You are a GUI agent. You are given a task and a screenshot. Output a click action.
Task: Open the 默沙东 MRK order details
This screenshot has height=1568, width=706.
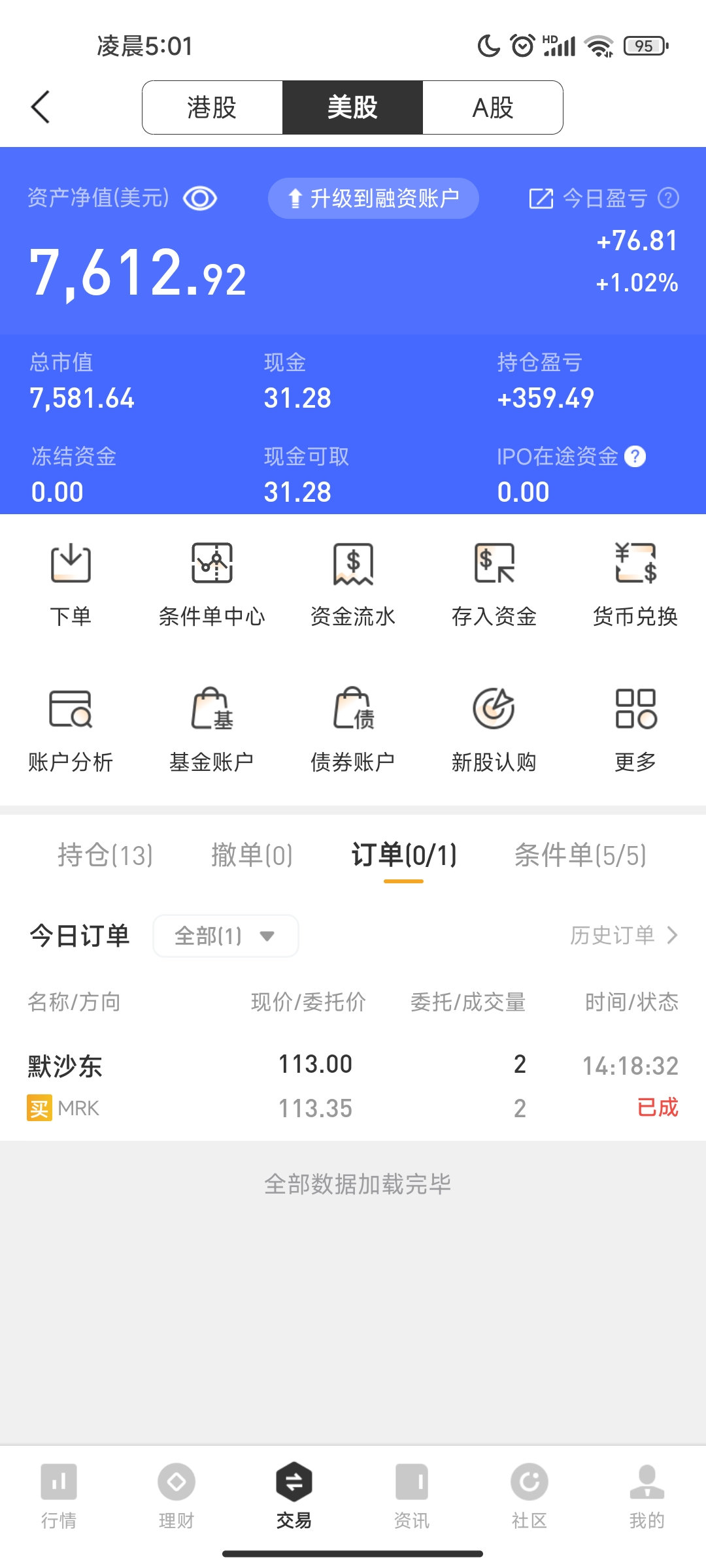[x=353, y=1086]
